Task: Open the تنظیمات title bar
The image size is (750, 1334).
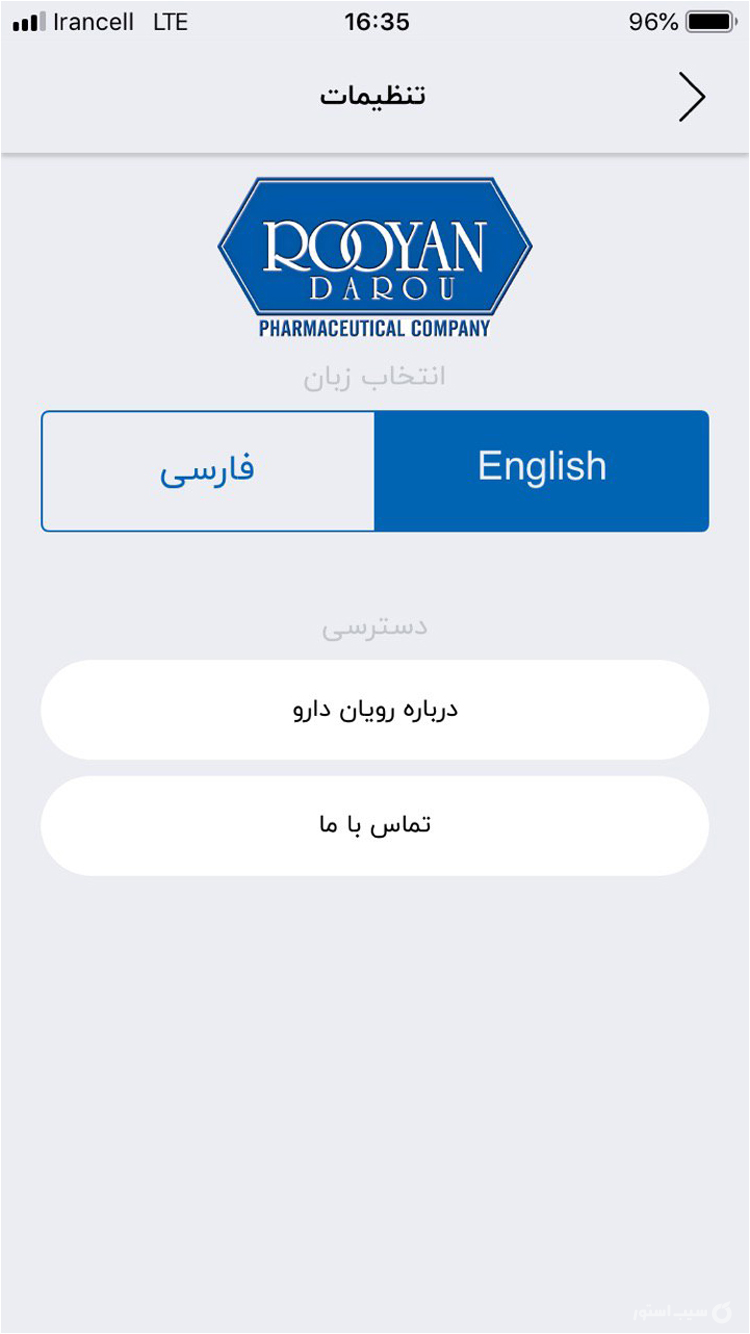Action: (374, 94)
